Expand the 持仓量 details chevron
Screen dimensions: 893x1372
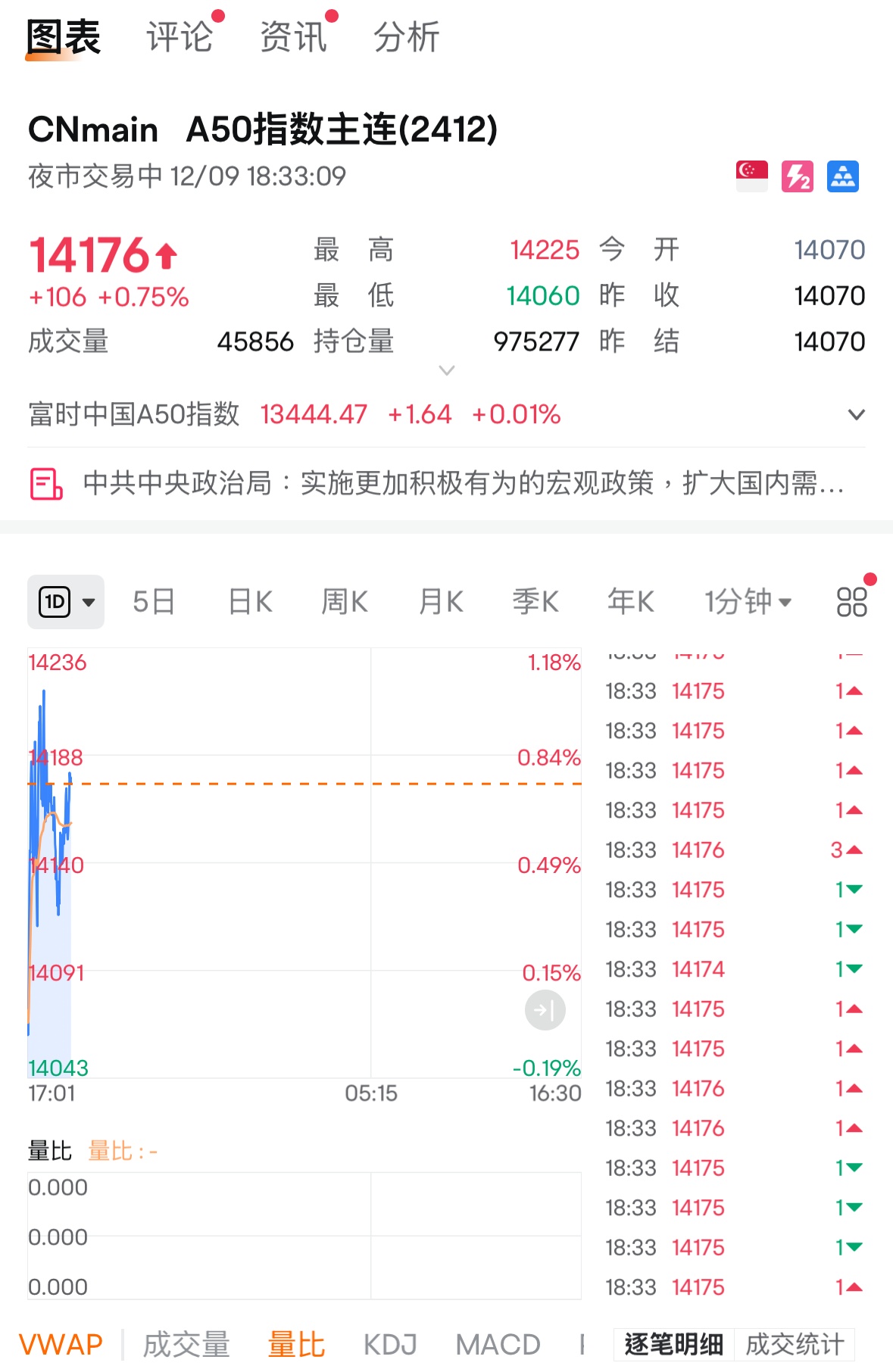pyautogui.click(x=447, y=370)
